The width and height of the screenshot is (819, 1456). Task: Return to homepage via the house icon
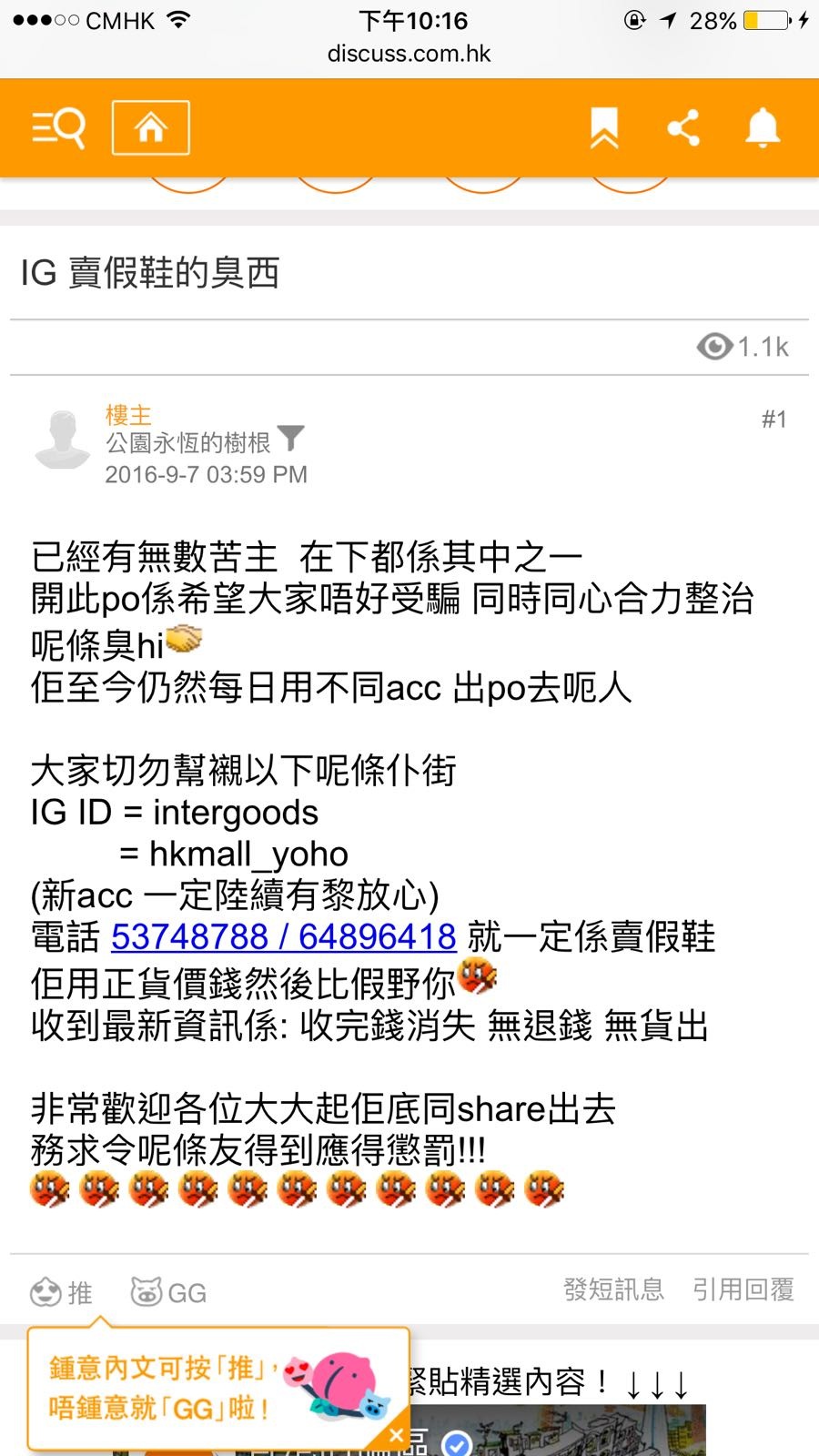coord(150,126)
